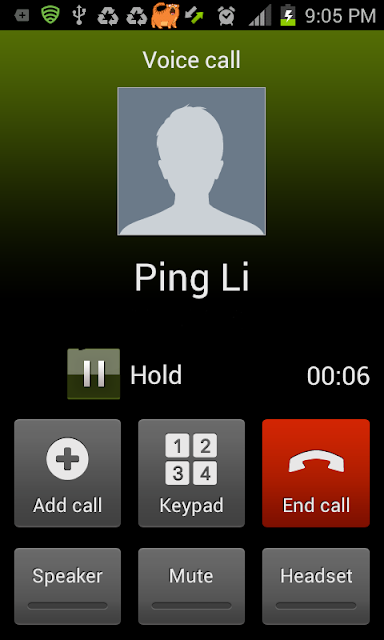
Task: Add another call
Action: [x=67, y=473]
